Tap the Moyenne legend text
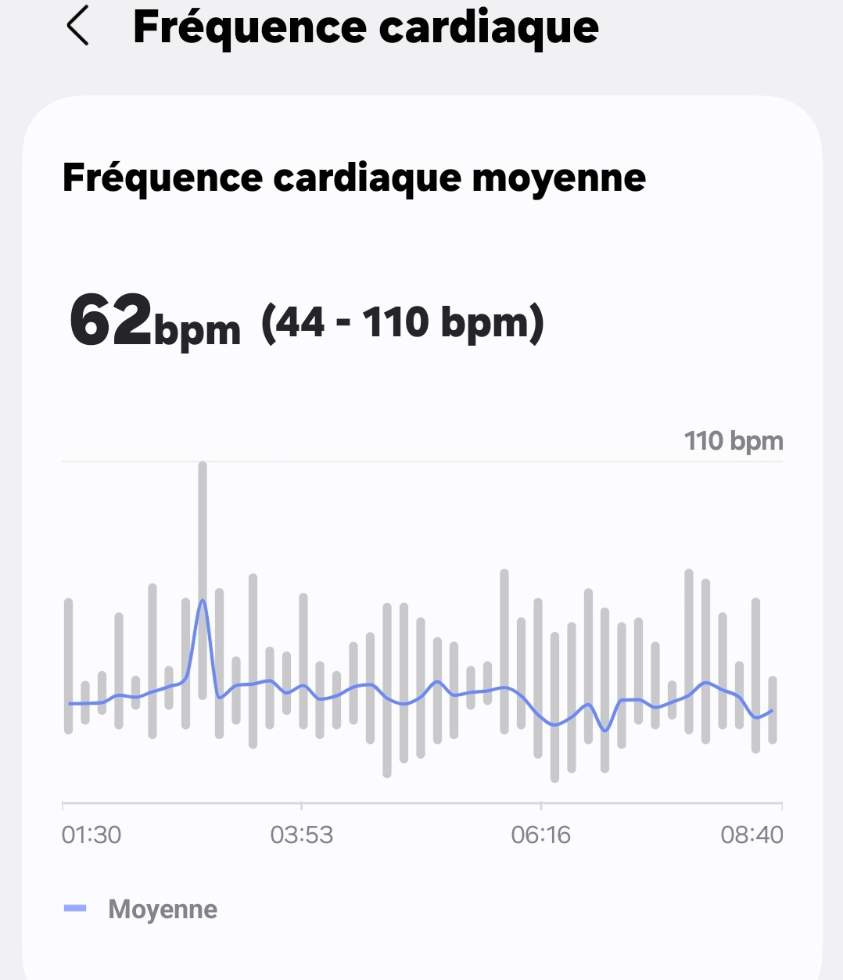The image size is (843, 980). click(x=163, y=909)
